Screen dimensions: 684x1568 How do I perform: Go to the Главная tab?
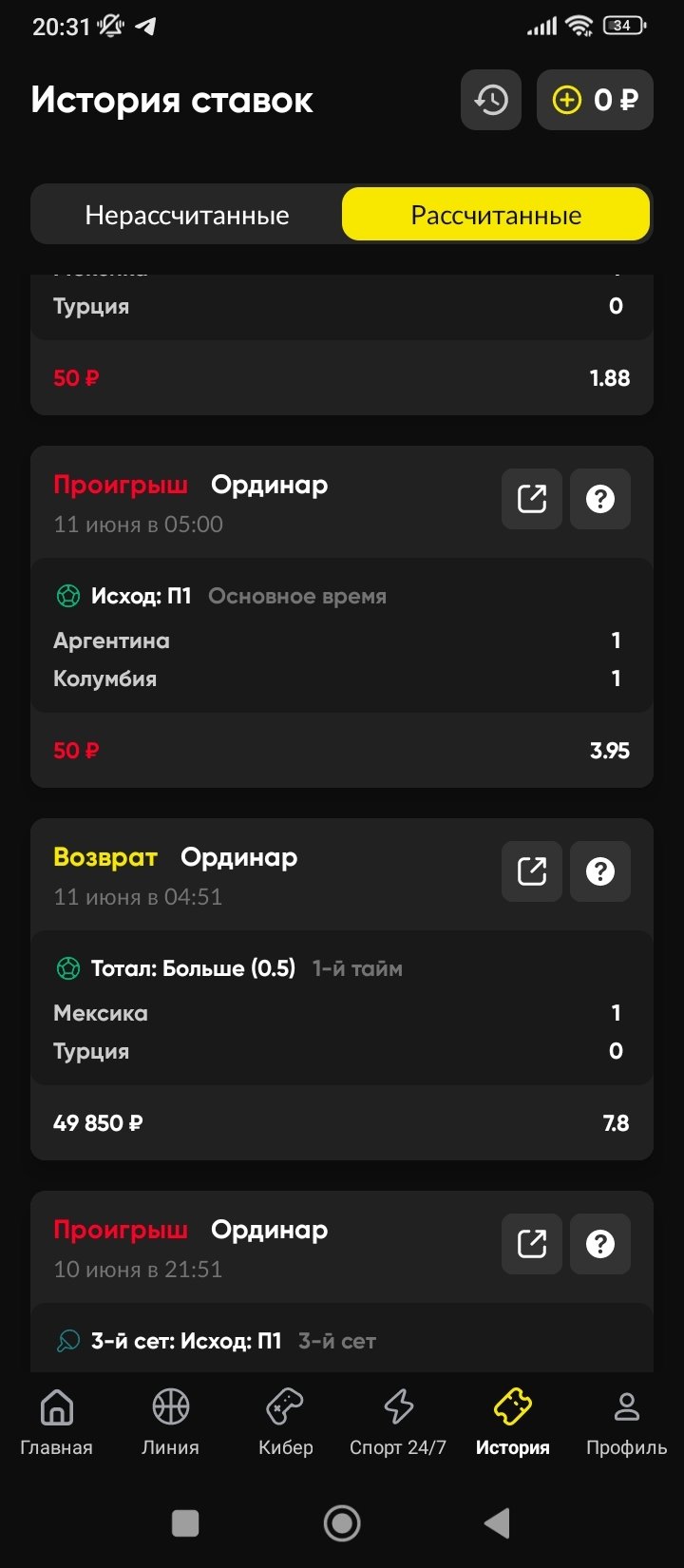(57, 1422)
